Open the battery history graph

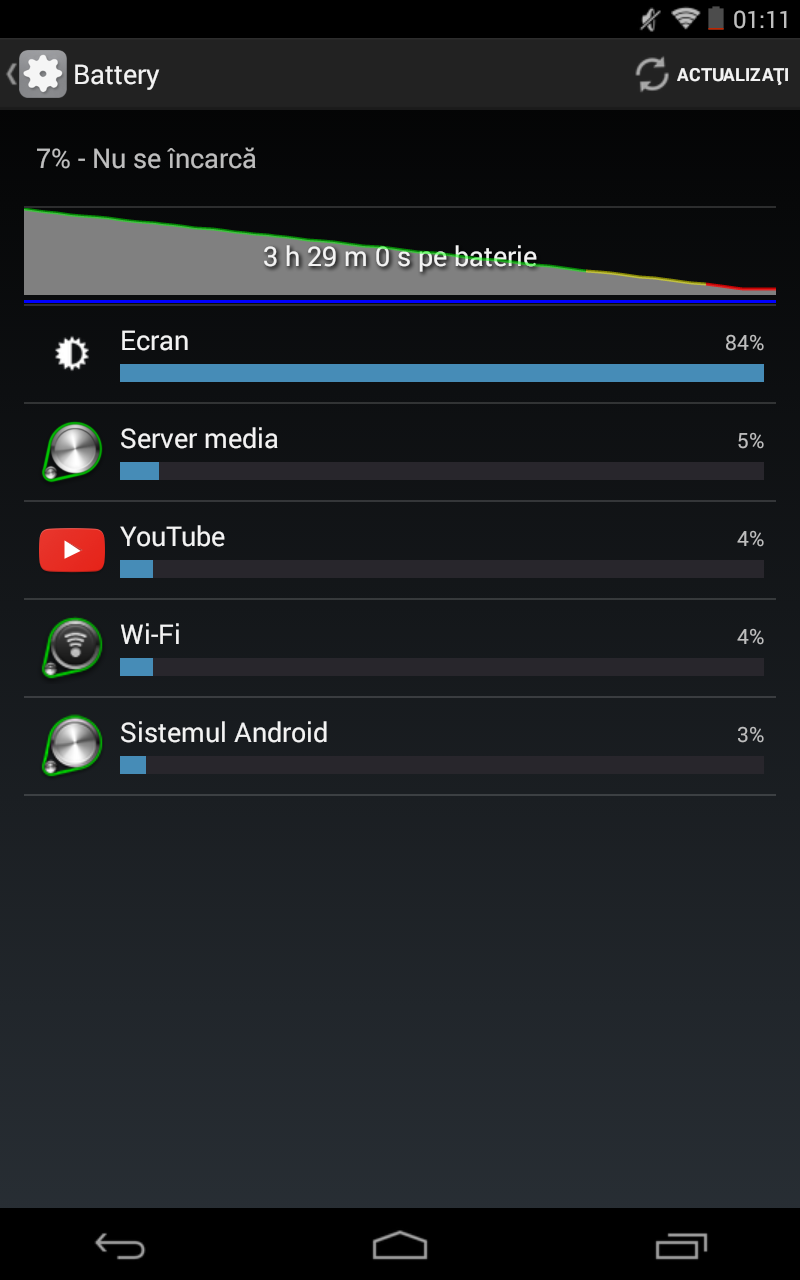(x=400, y=253)
